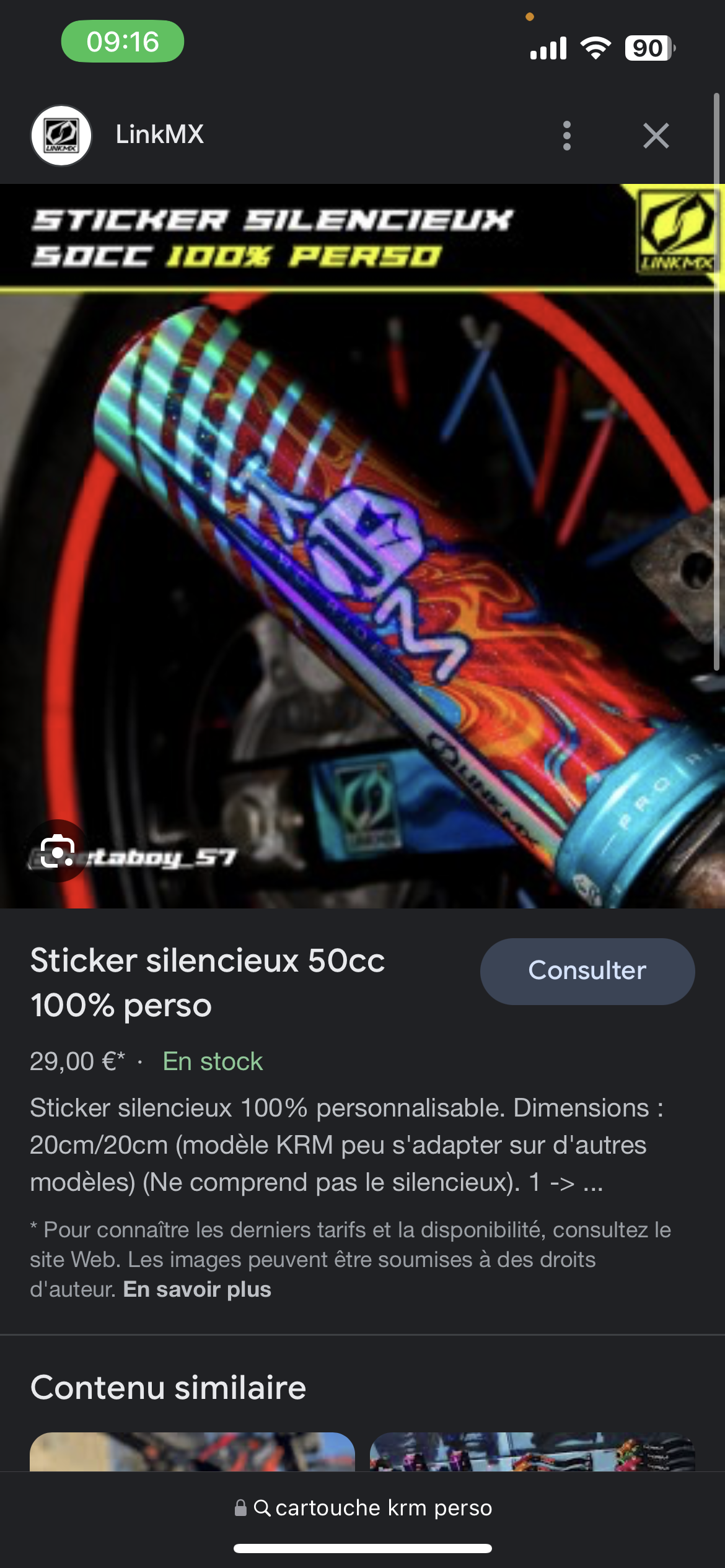Tap the Consulter button
The height and width of the screenshot is (1568, 725).
pos(587,971)
